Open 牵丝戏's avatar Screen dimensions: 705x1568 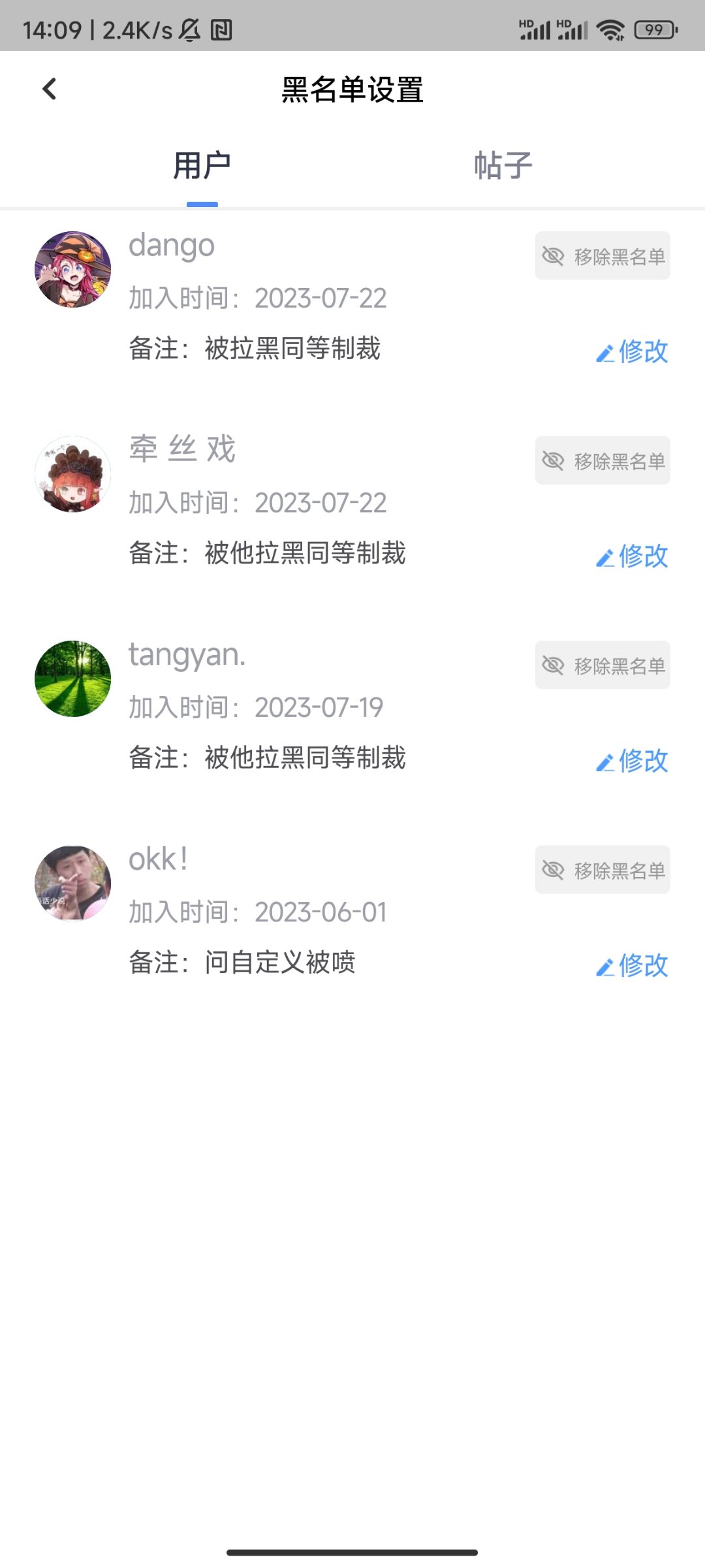pos(72,474)
